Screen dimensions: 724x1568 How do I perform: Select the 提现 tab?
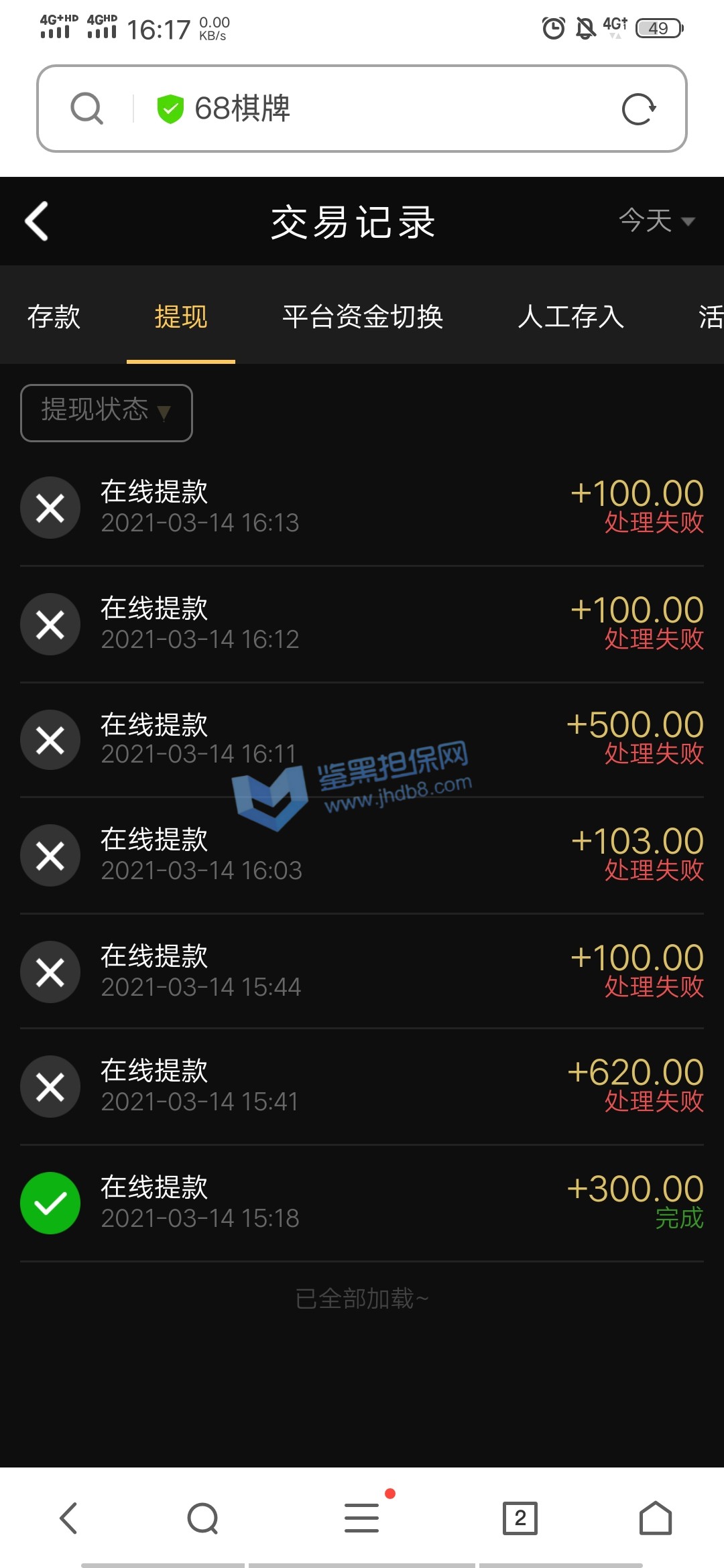click(x=181, y=316)
